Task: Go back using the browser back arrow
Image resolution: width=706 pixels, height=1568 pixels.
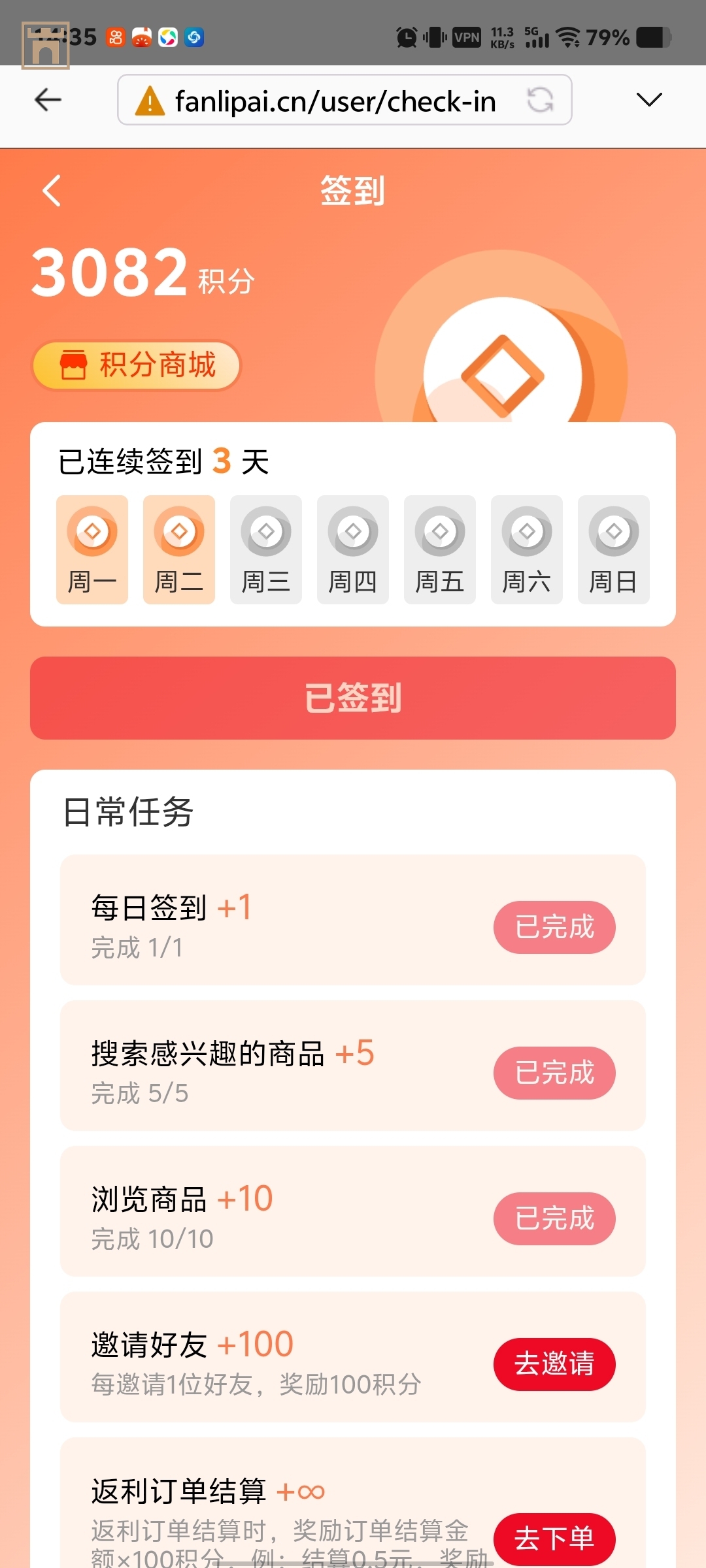Action: pyautogui.click(x=47, y=100)
